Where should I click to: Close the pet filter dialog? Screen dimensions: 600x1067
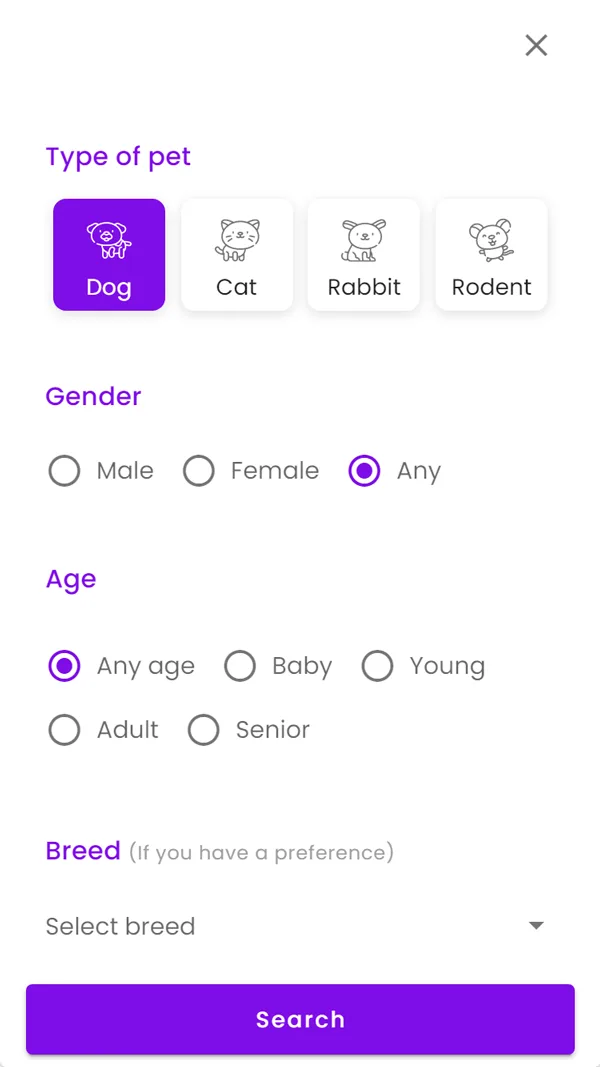click(x=536, y=46)
